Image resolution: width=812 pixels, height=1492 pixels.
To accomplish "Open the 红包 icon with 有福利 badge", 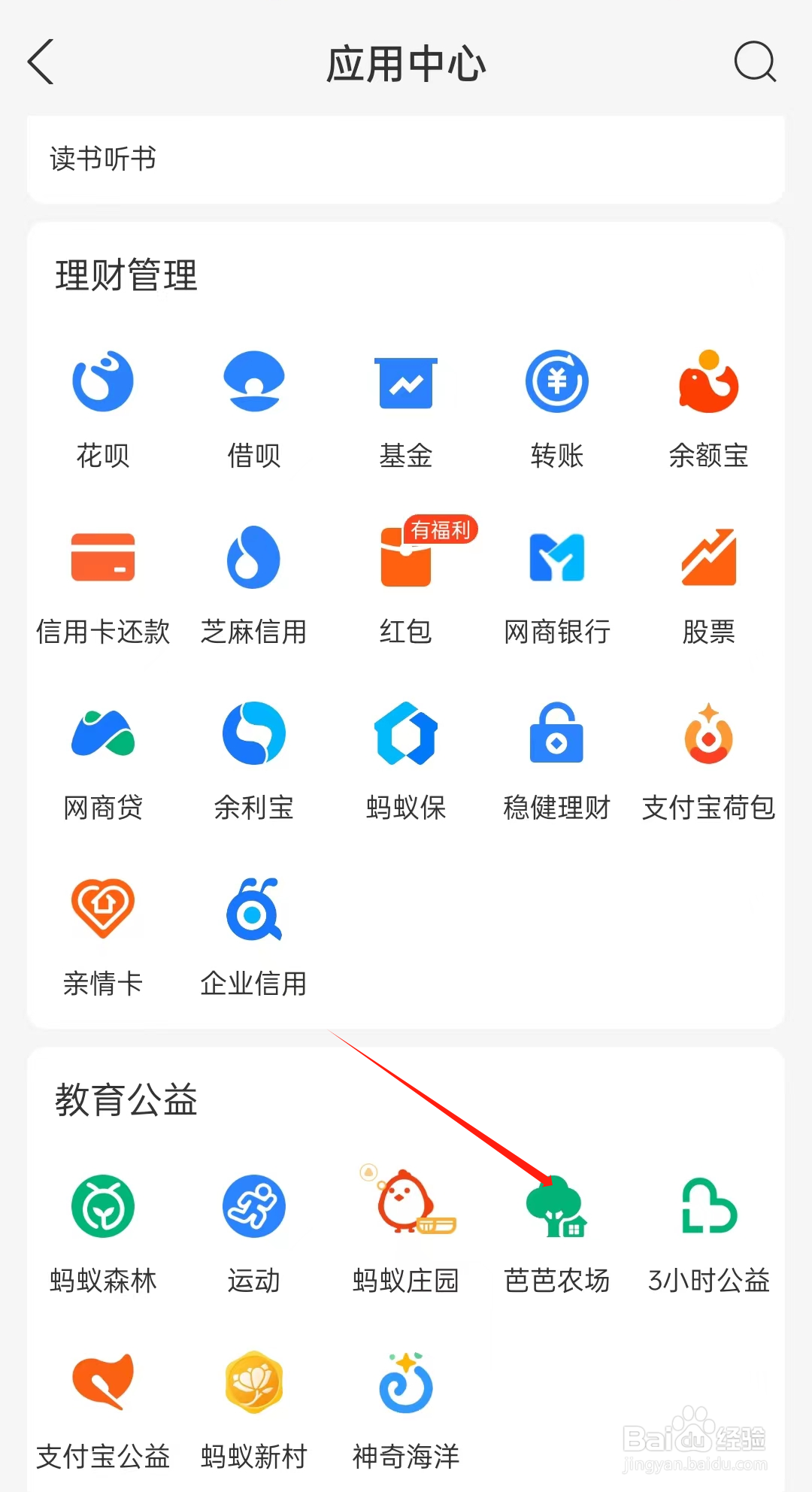I will pos(405,558).
